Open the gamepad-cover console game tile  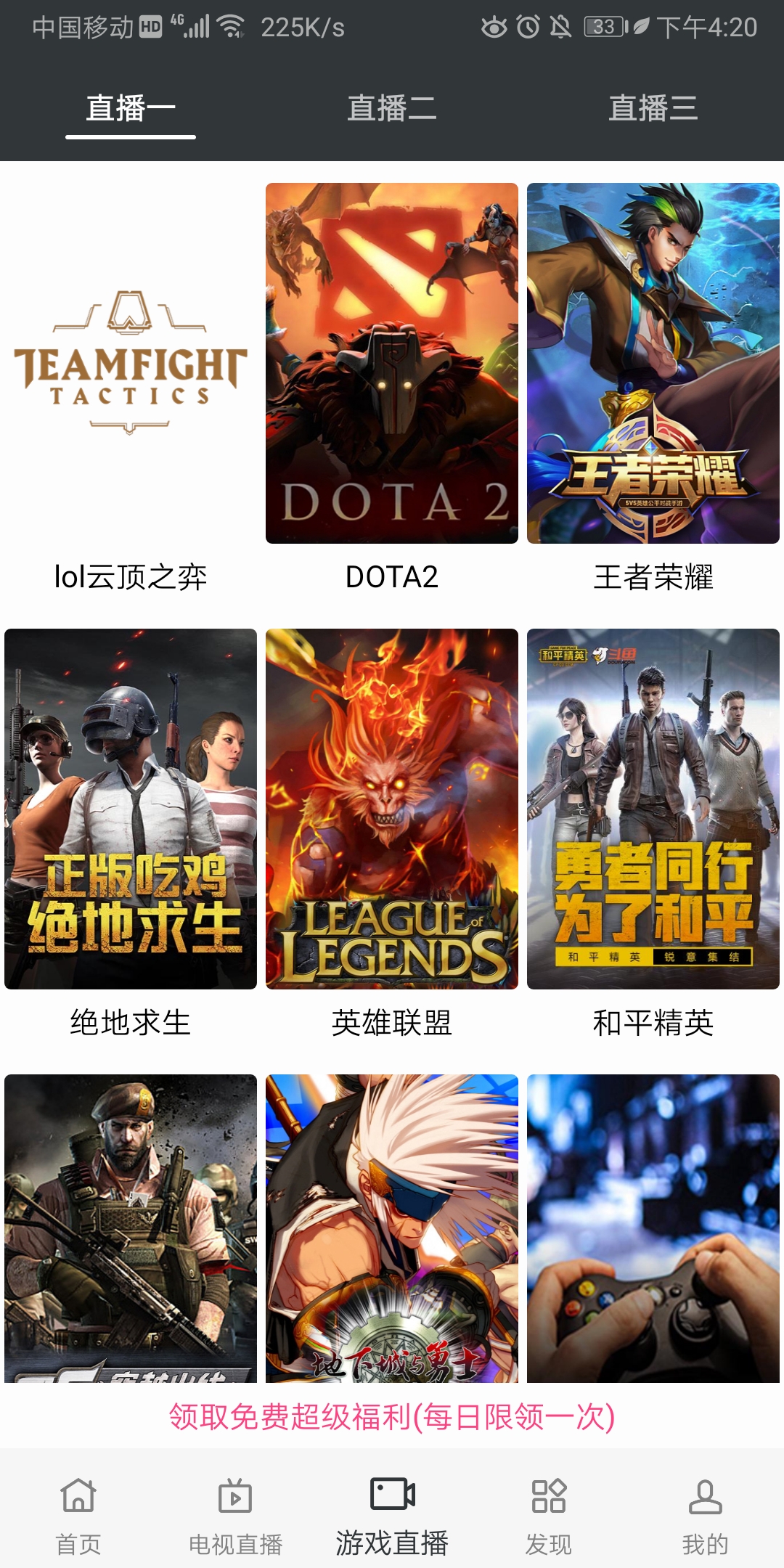[x=653, y=1228]
